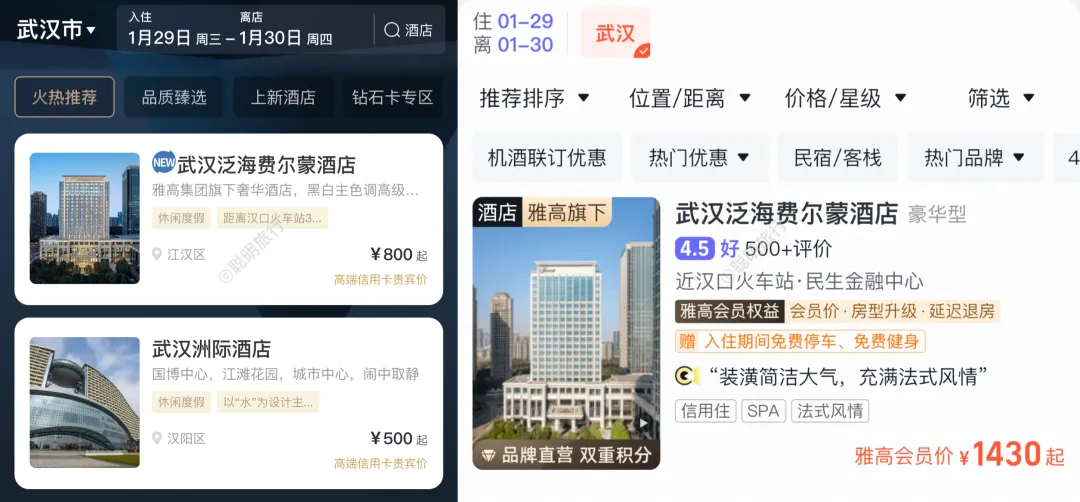Viewport: 1080px width, 502px height.
Task: Tap the 武汉 destination chip
Action: click(615, 33)
